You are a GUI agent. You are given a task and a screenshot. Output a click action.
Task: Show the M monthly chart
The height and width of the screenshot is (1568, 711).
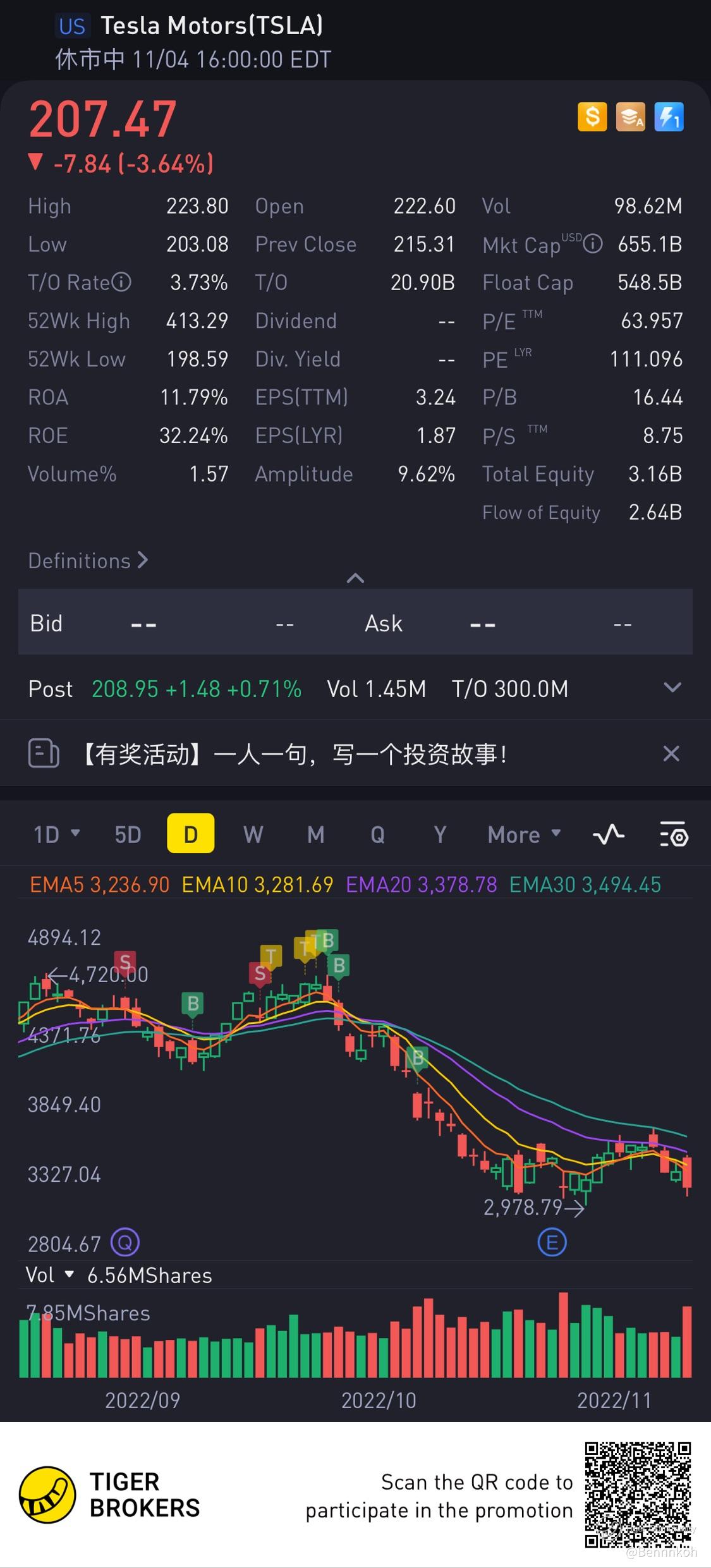[315, 834]
